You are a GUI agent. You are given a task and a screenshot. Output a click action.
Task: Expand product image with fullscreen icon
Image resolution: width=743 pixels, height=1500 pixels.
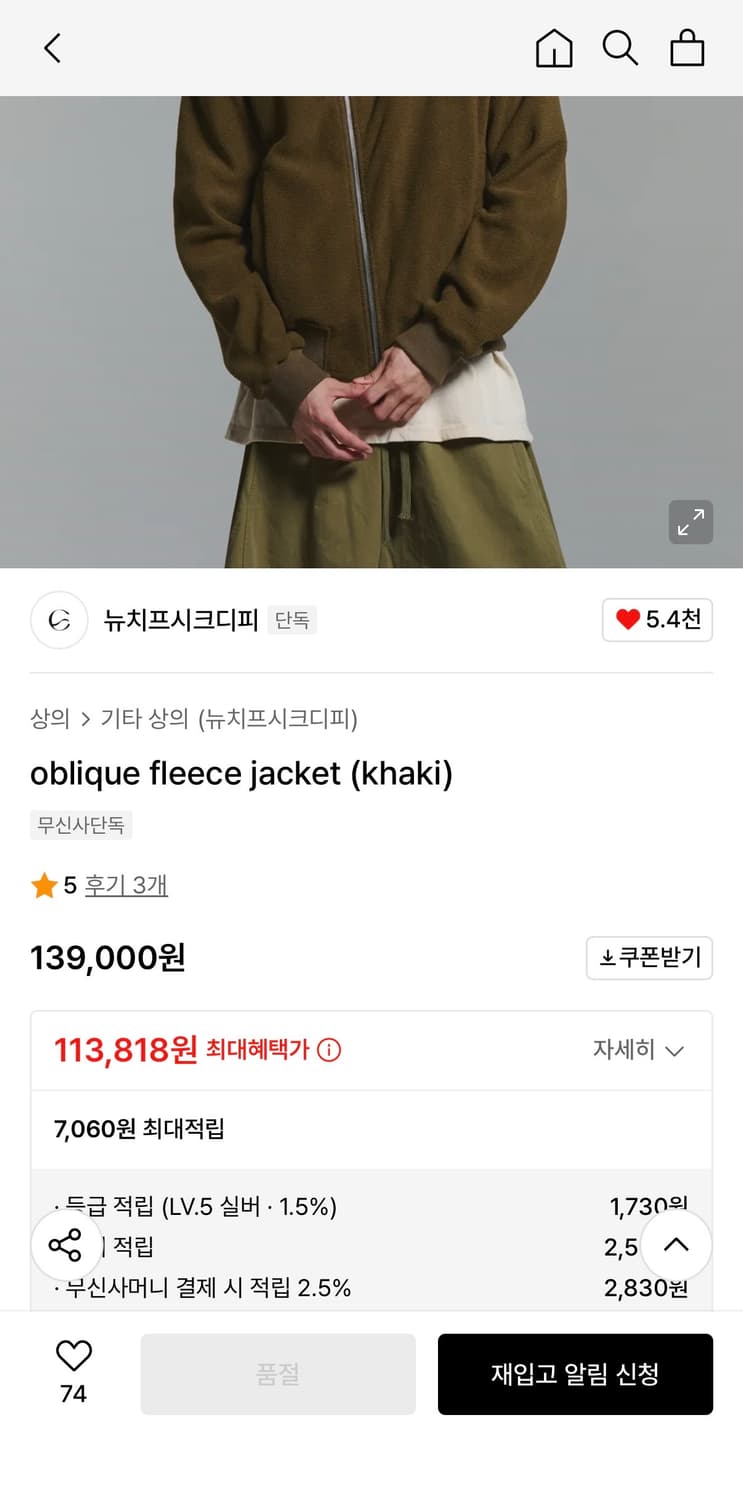tap(690, 522)
